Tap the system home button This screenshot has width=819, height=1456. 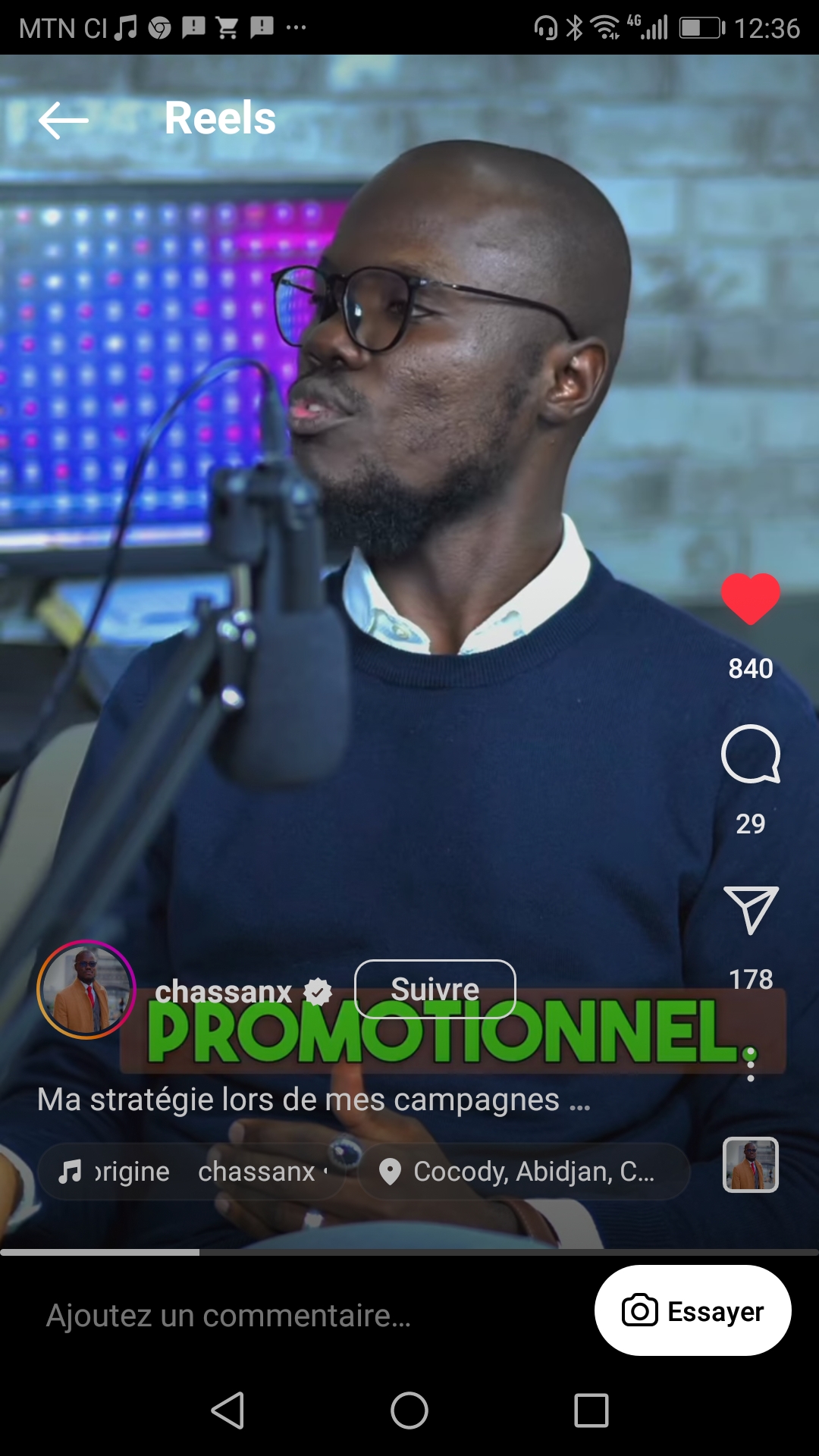[409, 1410]
